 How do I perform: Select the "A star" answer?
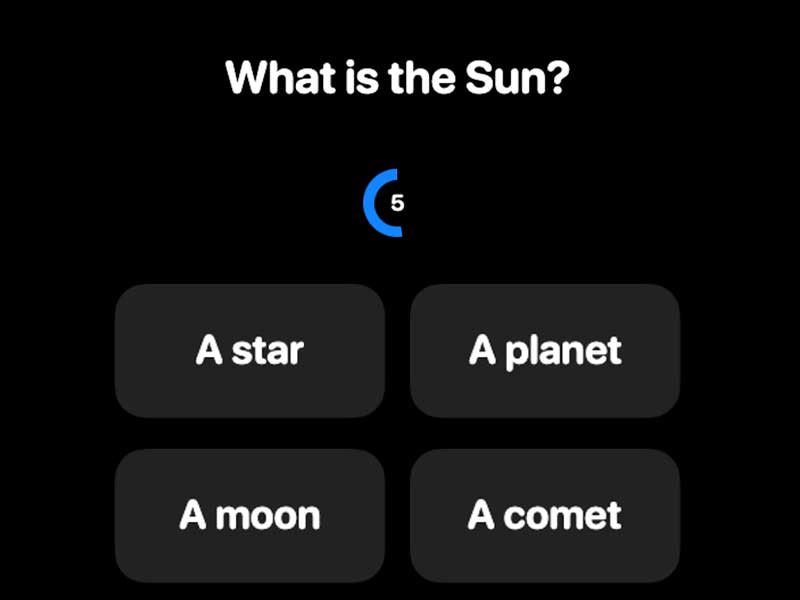[x=249, y=351]
